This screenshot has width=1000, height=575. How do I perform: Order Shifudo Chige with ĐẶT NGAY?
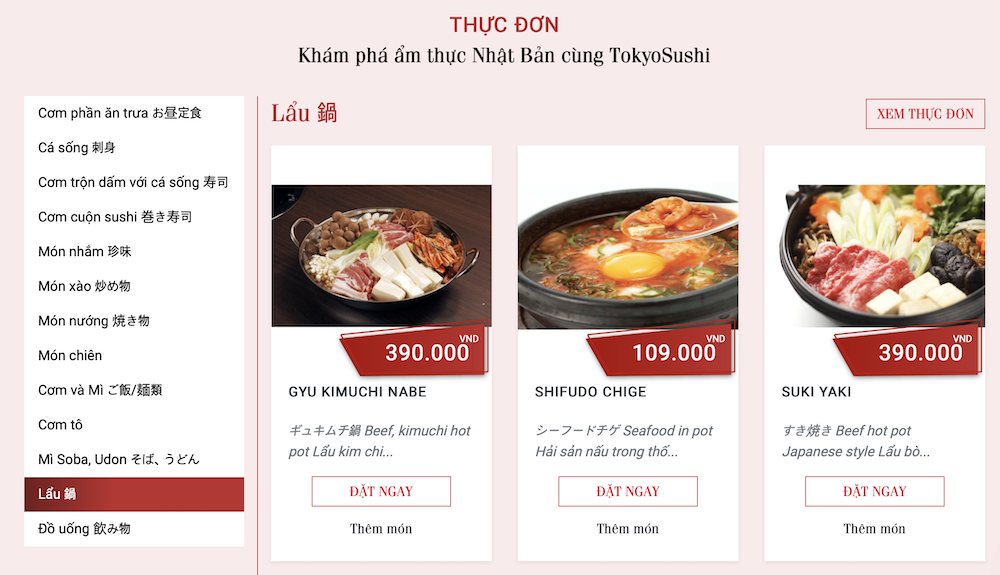point(628,491)
